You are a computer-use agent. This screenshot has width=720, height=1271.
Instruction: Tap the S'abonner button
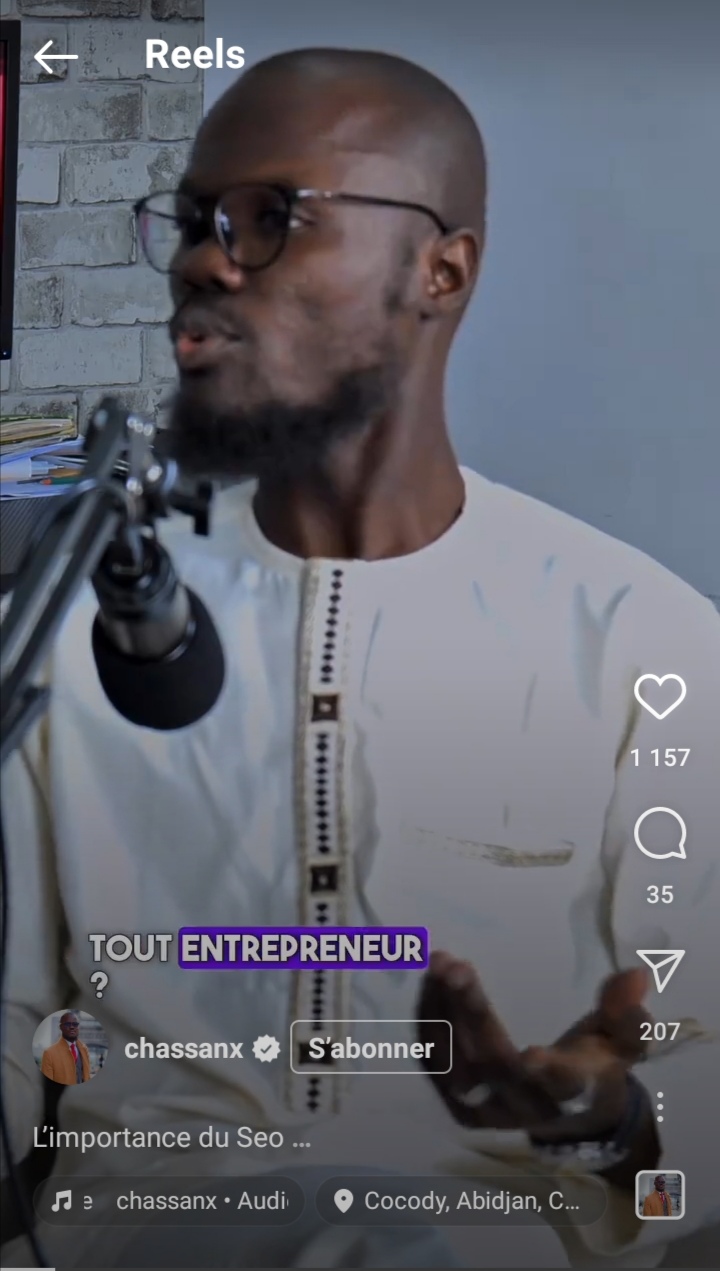pyautogui.click(x=370, y=1048)
